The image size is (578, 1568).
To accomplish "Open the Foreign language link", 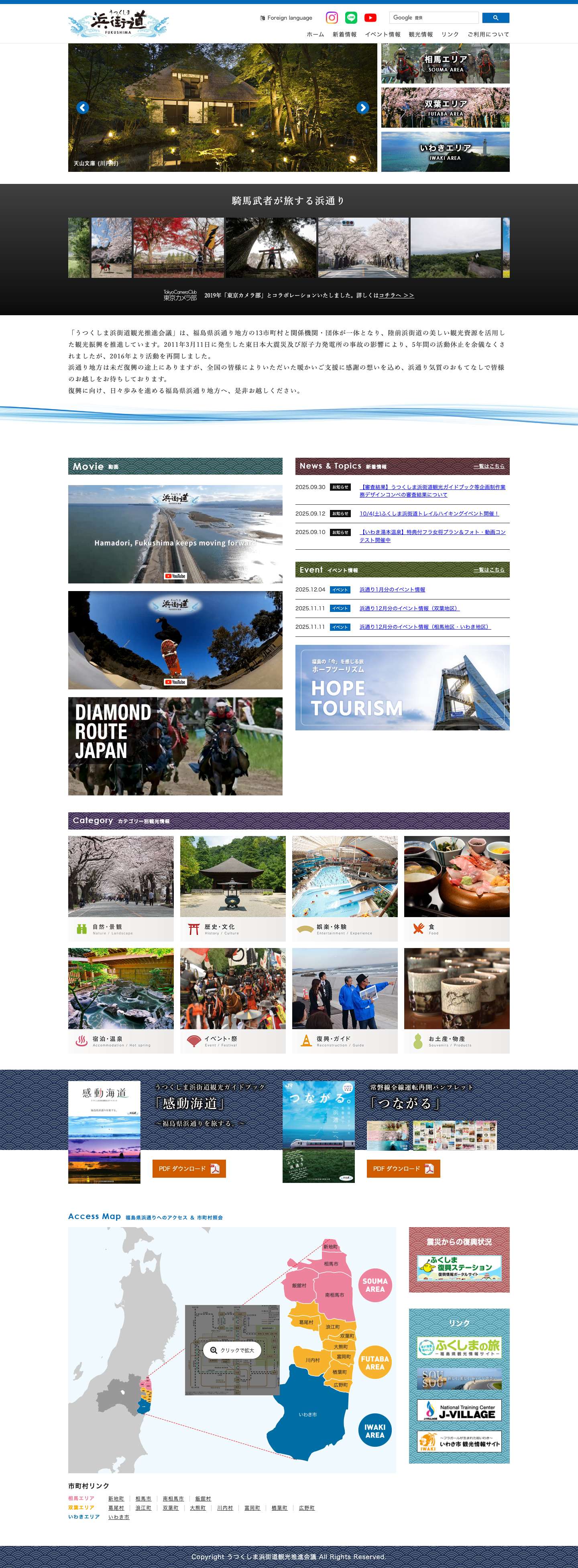I will pyautogui.click(x=286, y=18).
